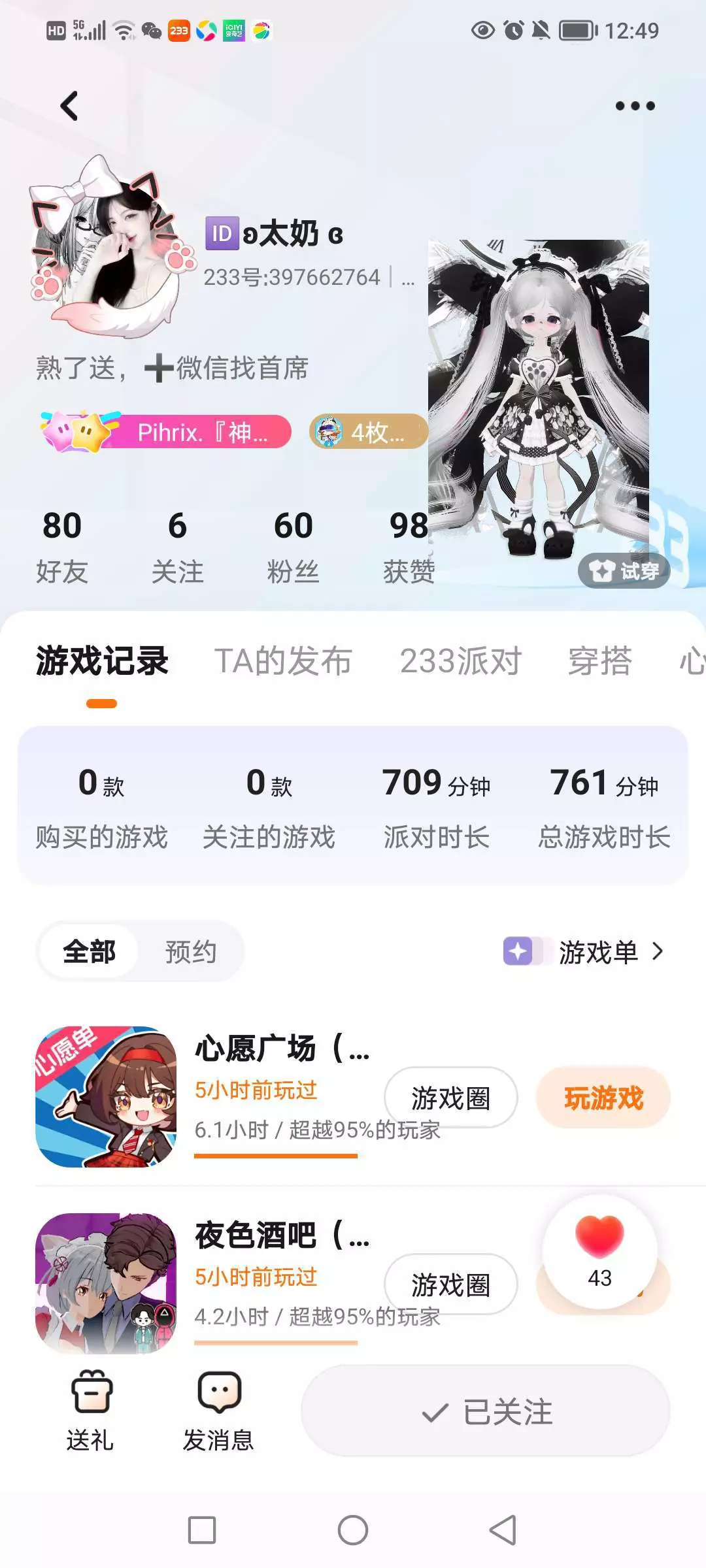Tap the 试穿 try-on button

pos(624,571)
